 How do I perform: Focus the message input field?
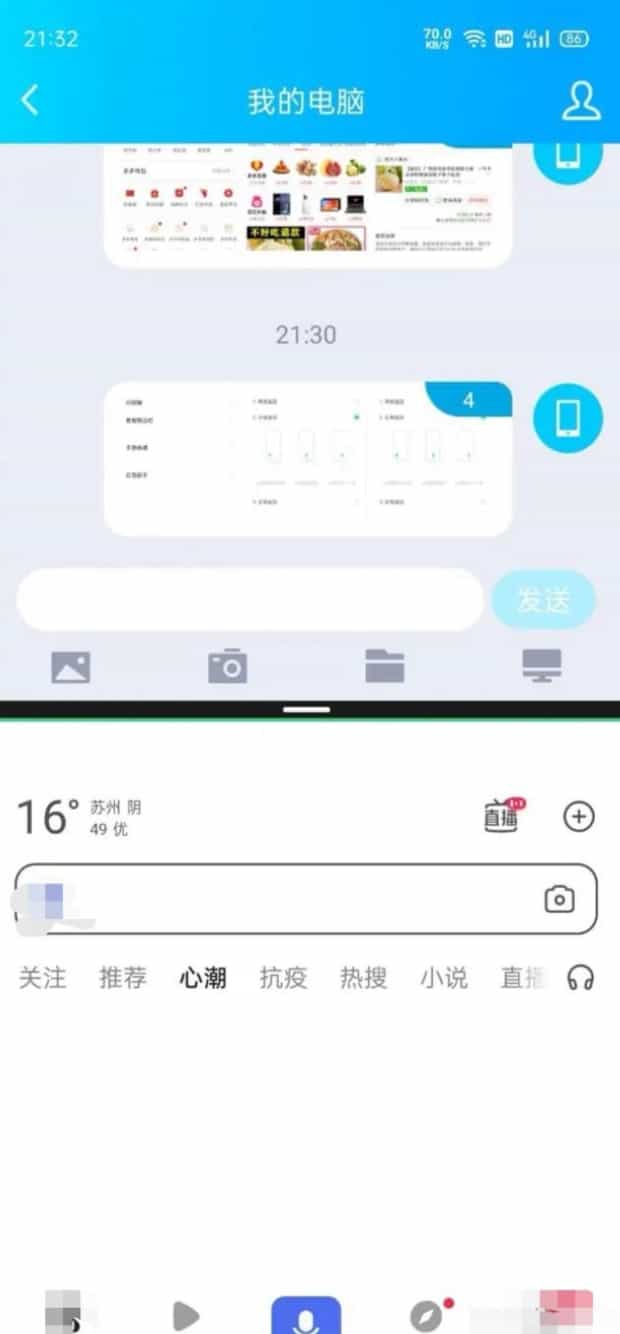(x=250, y=600)
